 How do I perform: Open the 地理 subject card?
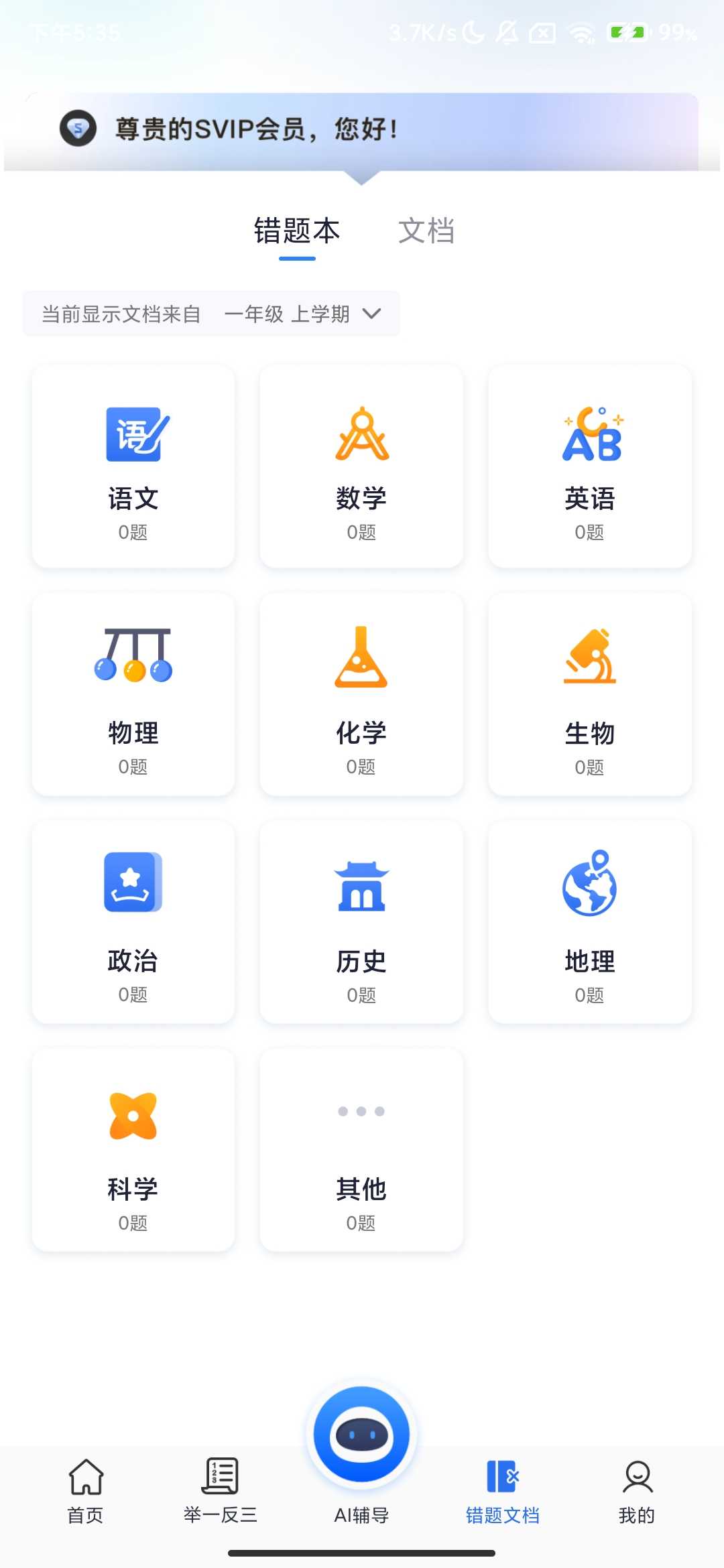pyautogui.click(x=590, y=922)
